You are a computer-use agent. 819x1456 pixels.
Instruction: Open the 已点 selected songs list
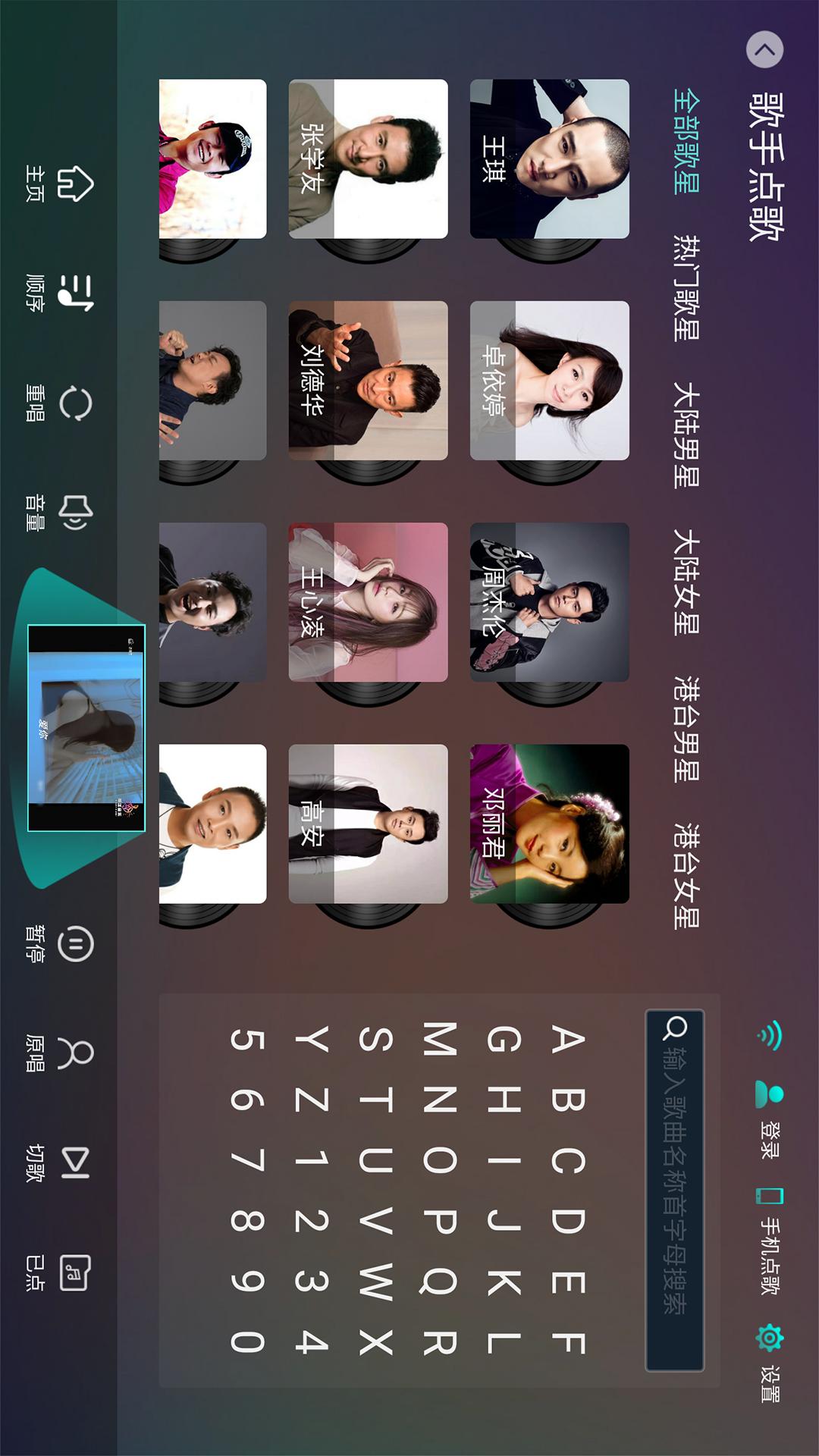point(61,1272)
